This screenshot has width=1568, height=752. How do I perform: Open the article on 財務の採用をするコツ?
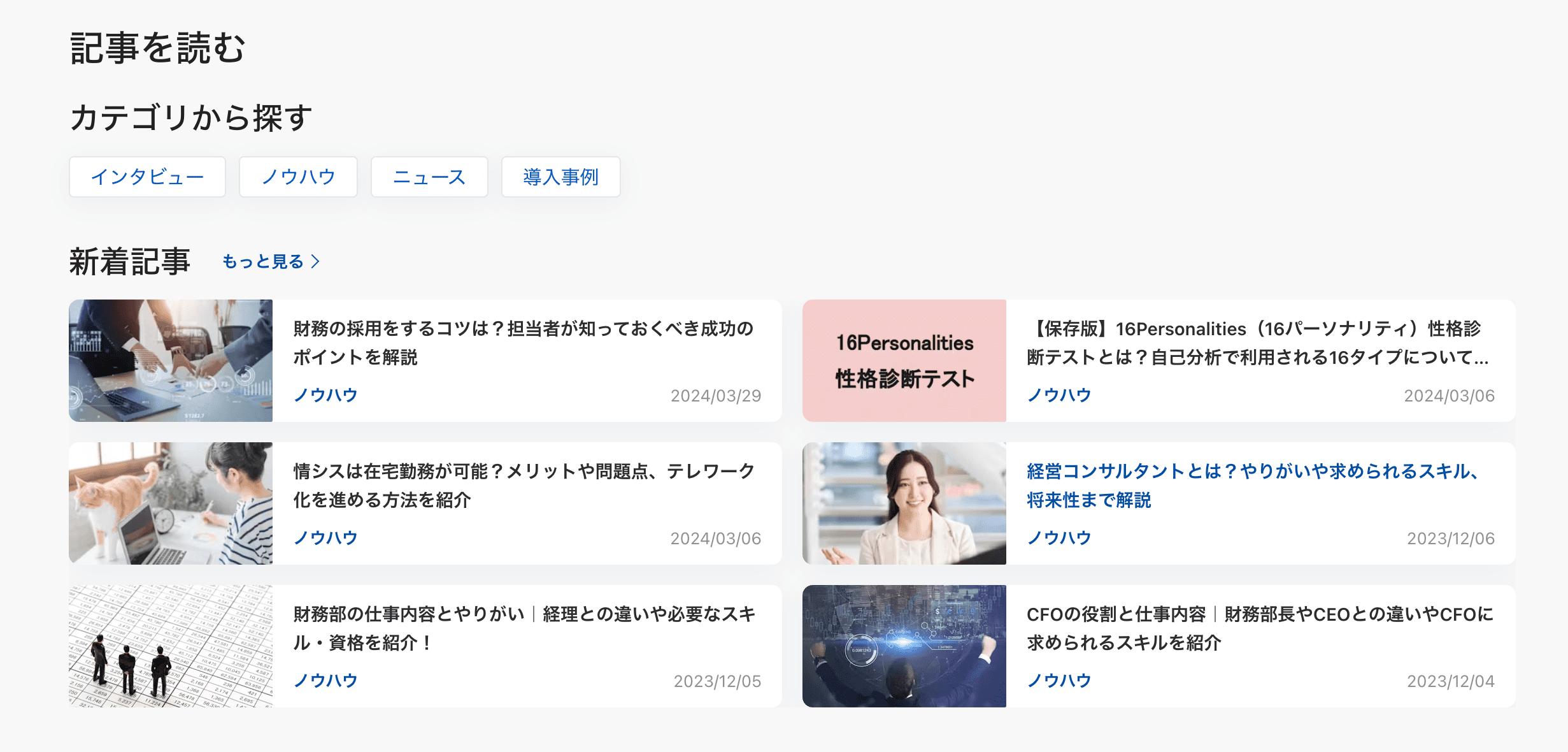pyautogui.click(x=522, y=342)
